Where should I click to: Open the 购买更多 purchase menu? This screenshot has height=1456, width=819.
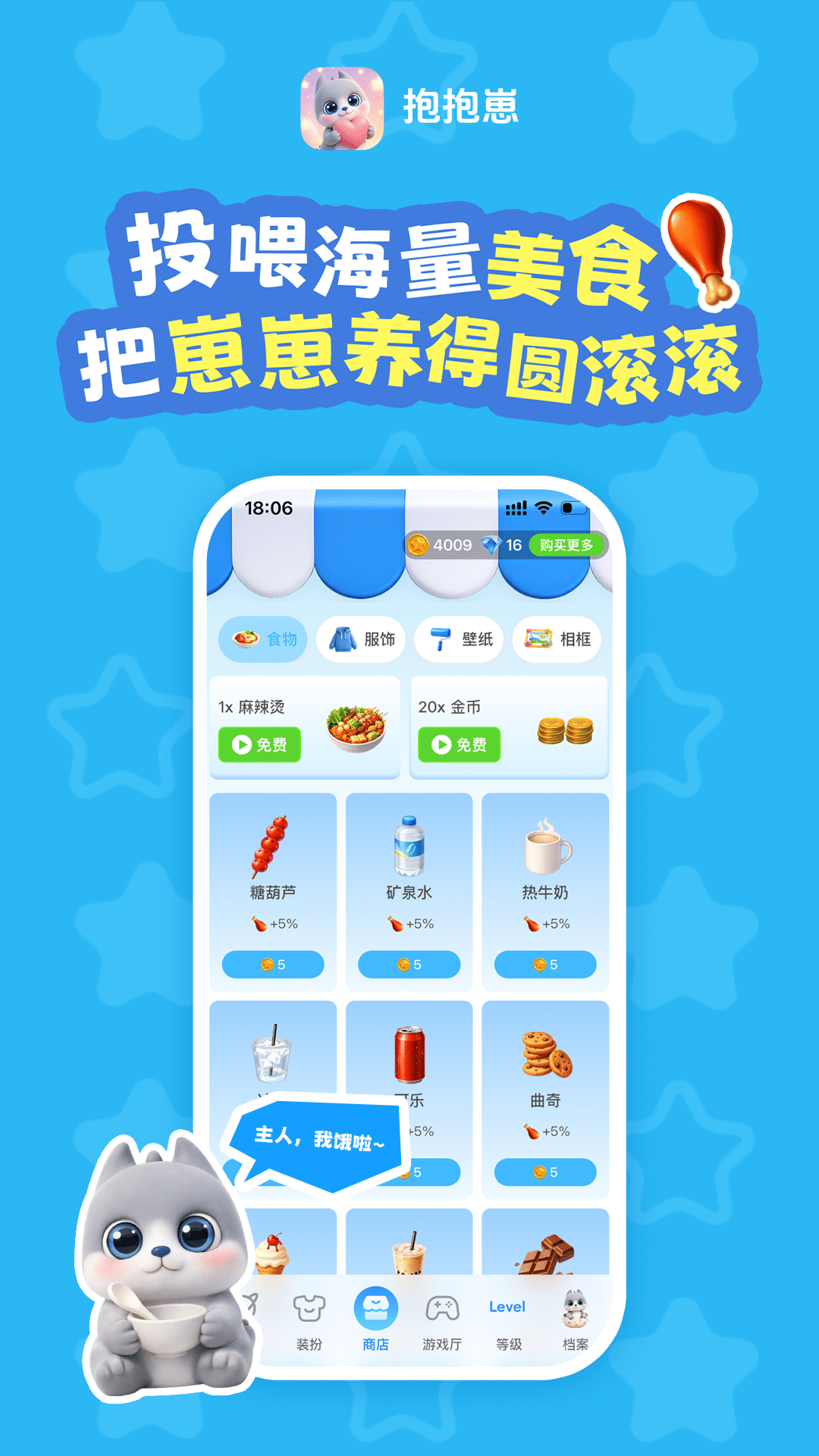565,544
